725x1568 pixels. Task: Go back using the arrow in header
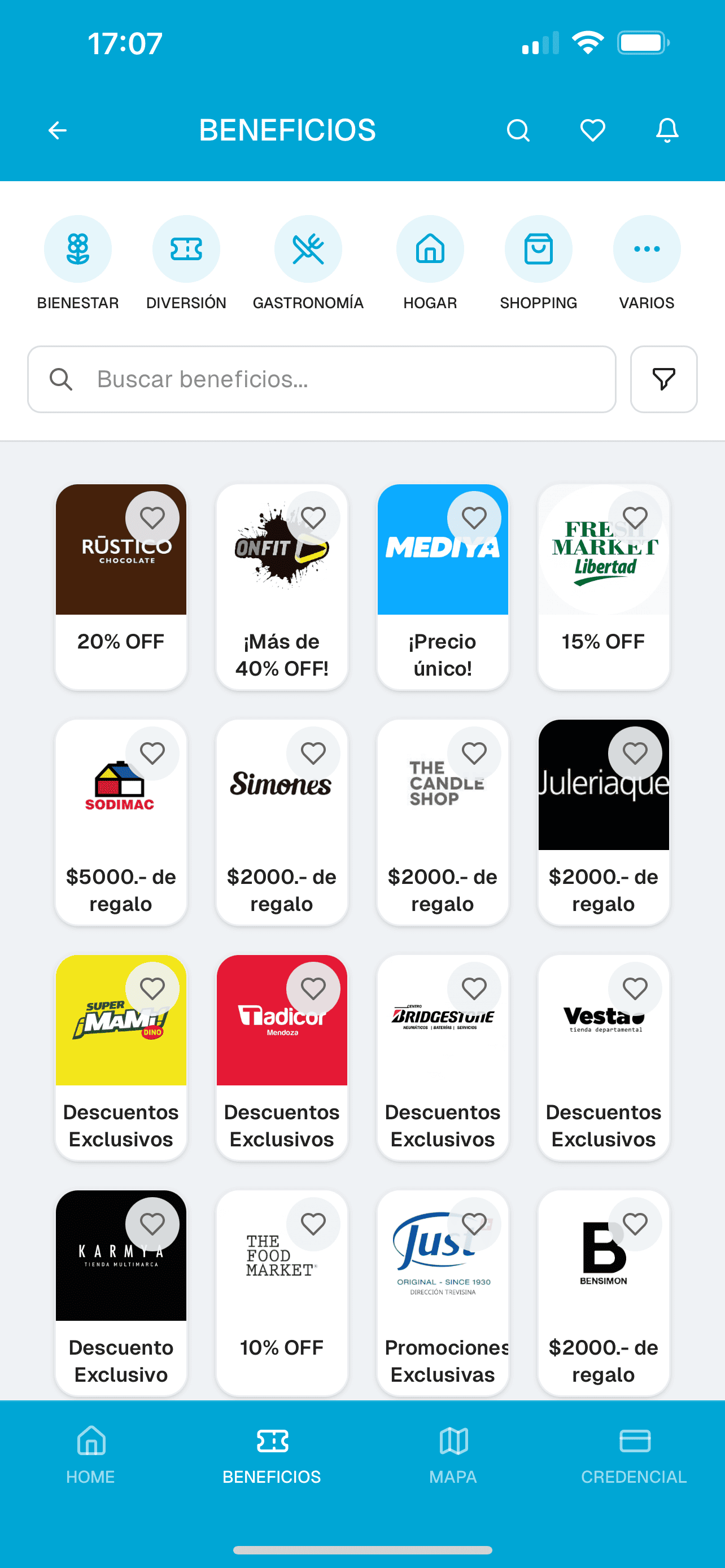point(58,130)
